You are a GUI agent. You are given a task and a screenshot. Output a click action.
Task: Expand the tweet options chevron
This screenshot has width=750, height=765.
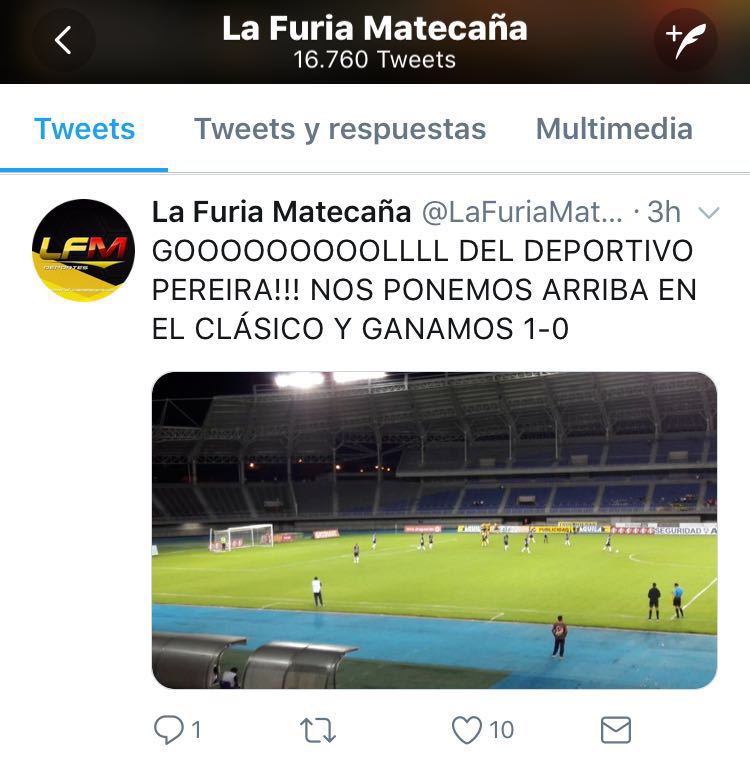tap(708, 212)
